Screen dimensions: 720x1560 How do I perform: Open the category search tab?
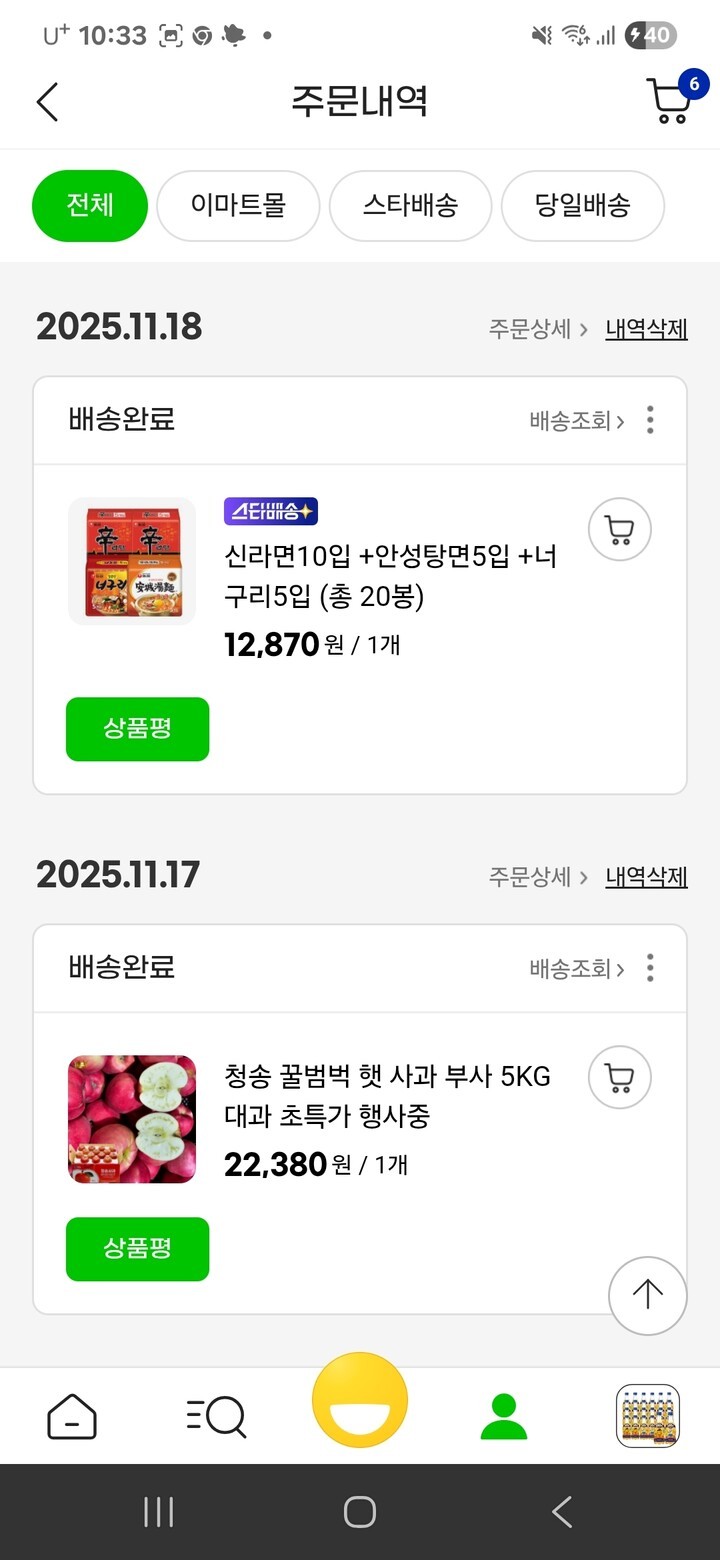click(216, 1416)
